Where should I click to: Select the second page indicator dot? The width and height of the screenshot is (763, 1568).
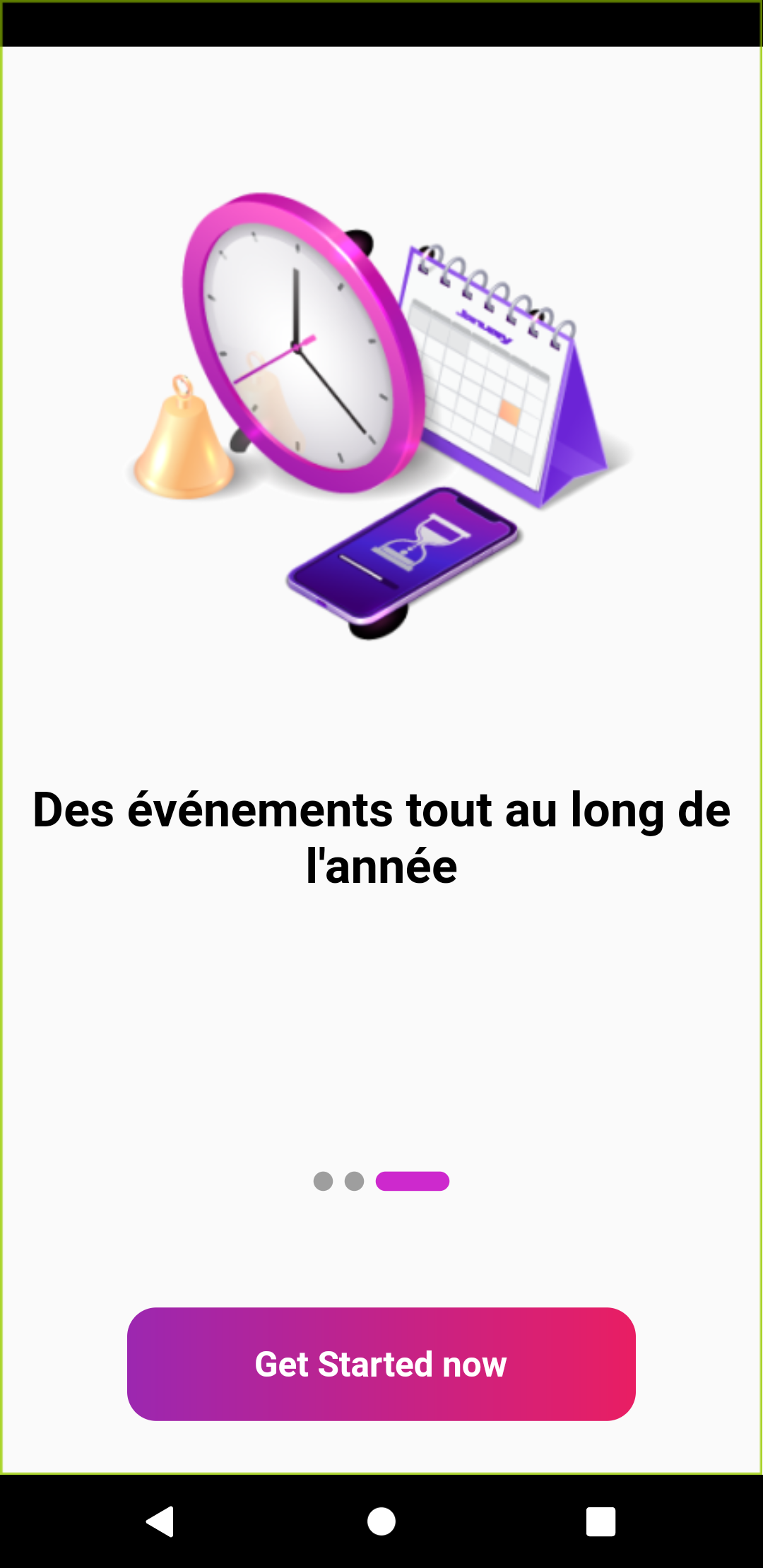(x=354, y=1181)
